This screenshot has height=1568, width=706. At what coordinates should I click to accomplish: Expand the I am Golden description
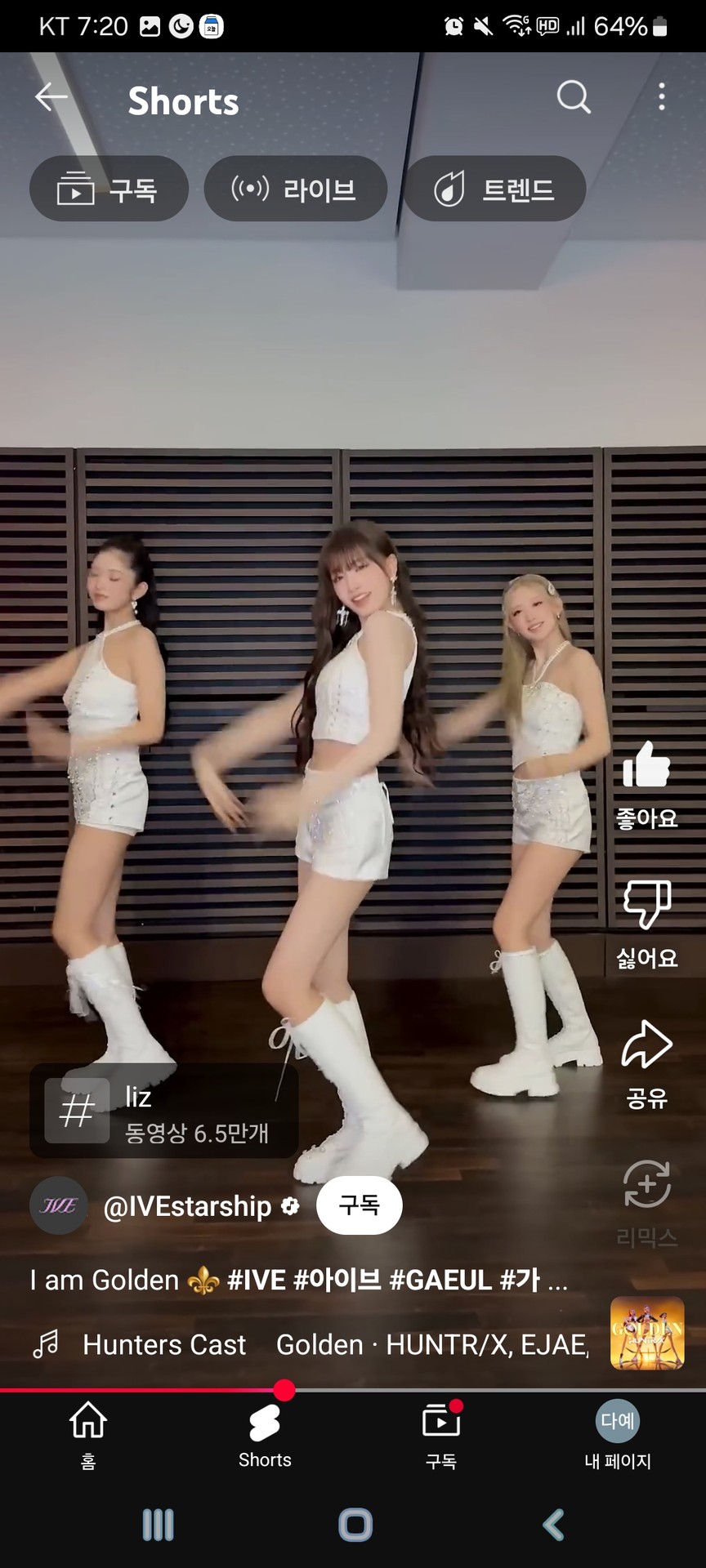(x=298, y=1281)
